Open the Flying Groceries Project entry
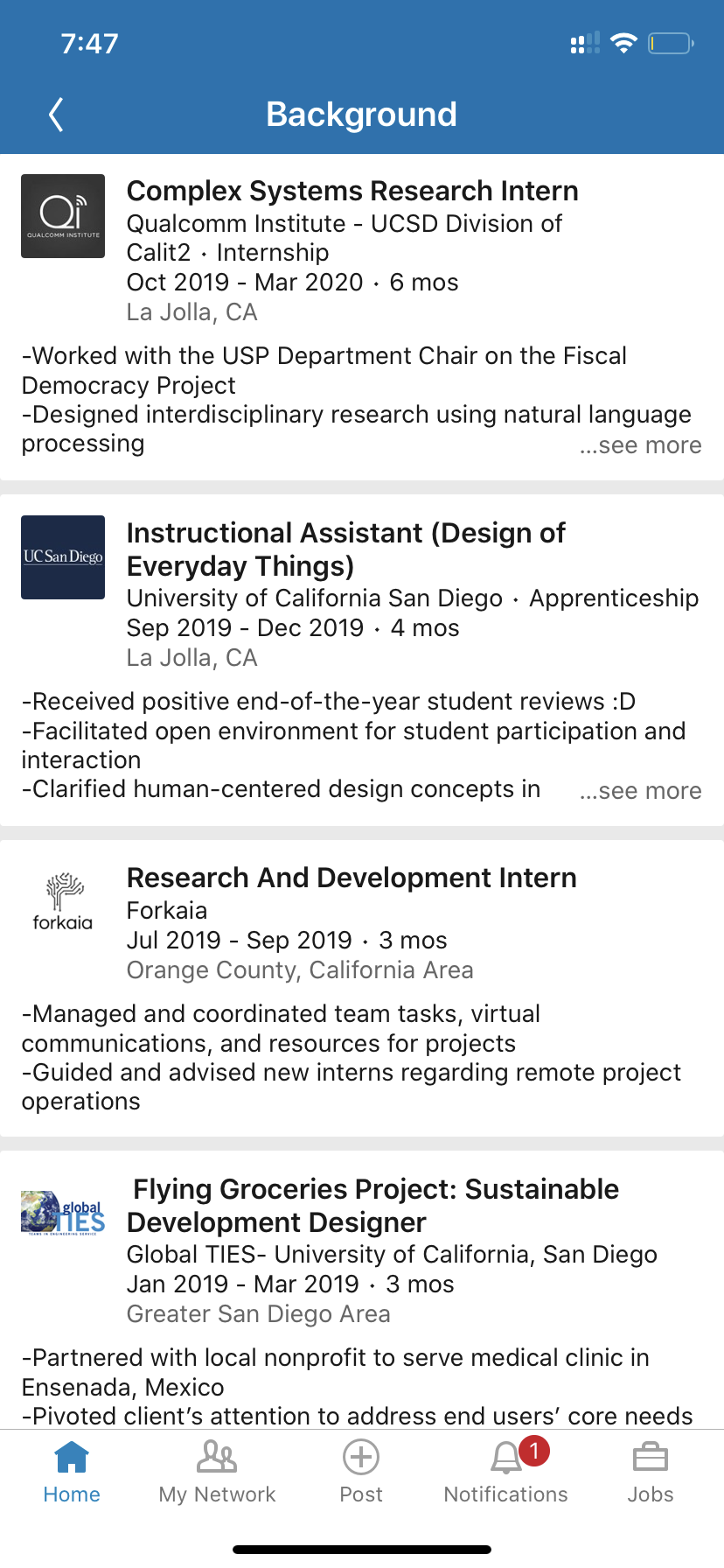 pos(374,1206)
